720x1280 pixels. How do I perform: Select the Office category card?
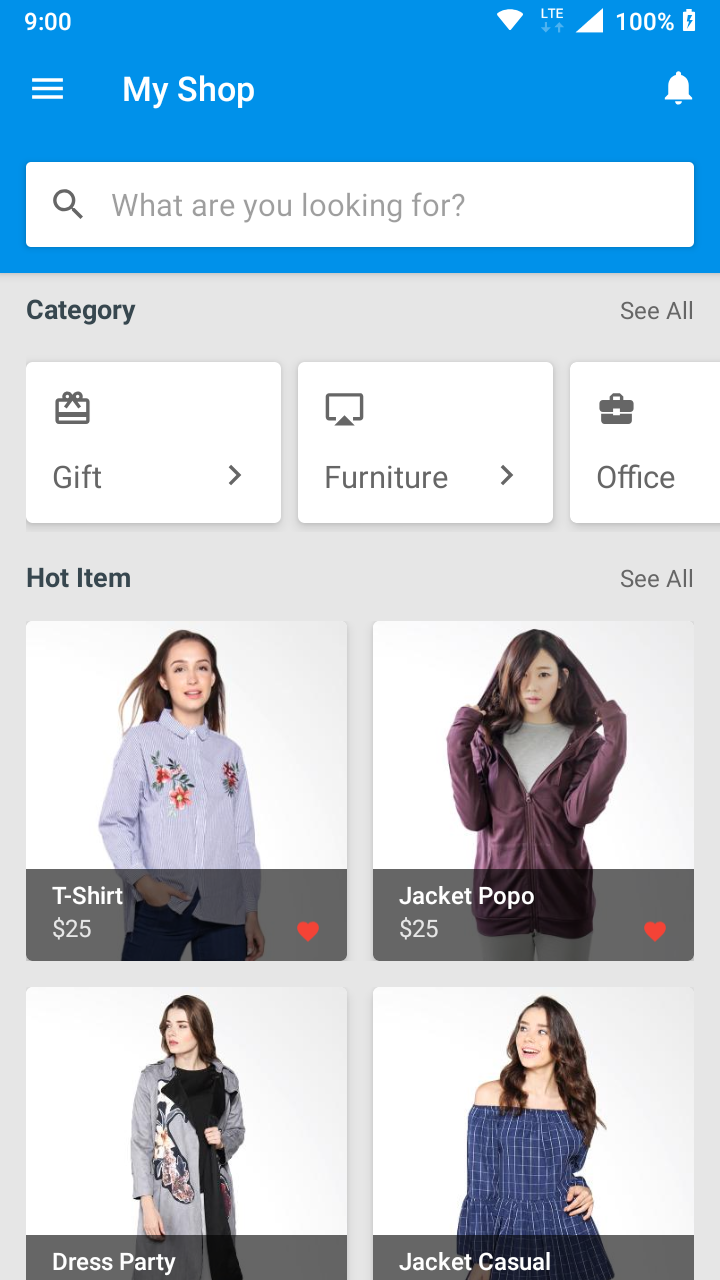645,442
